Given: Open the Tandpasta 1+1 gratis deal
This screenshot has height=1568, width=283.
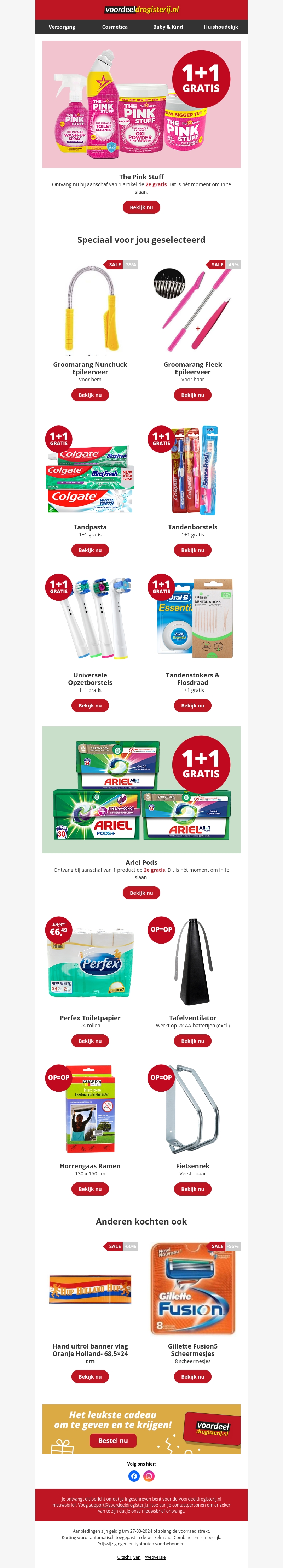Looking at the screenshot, I should (90, 550).
